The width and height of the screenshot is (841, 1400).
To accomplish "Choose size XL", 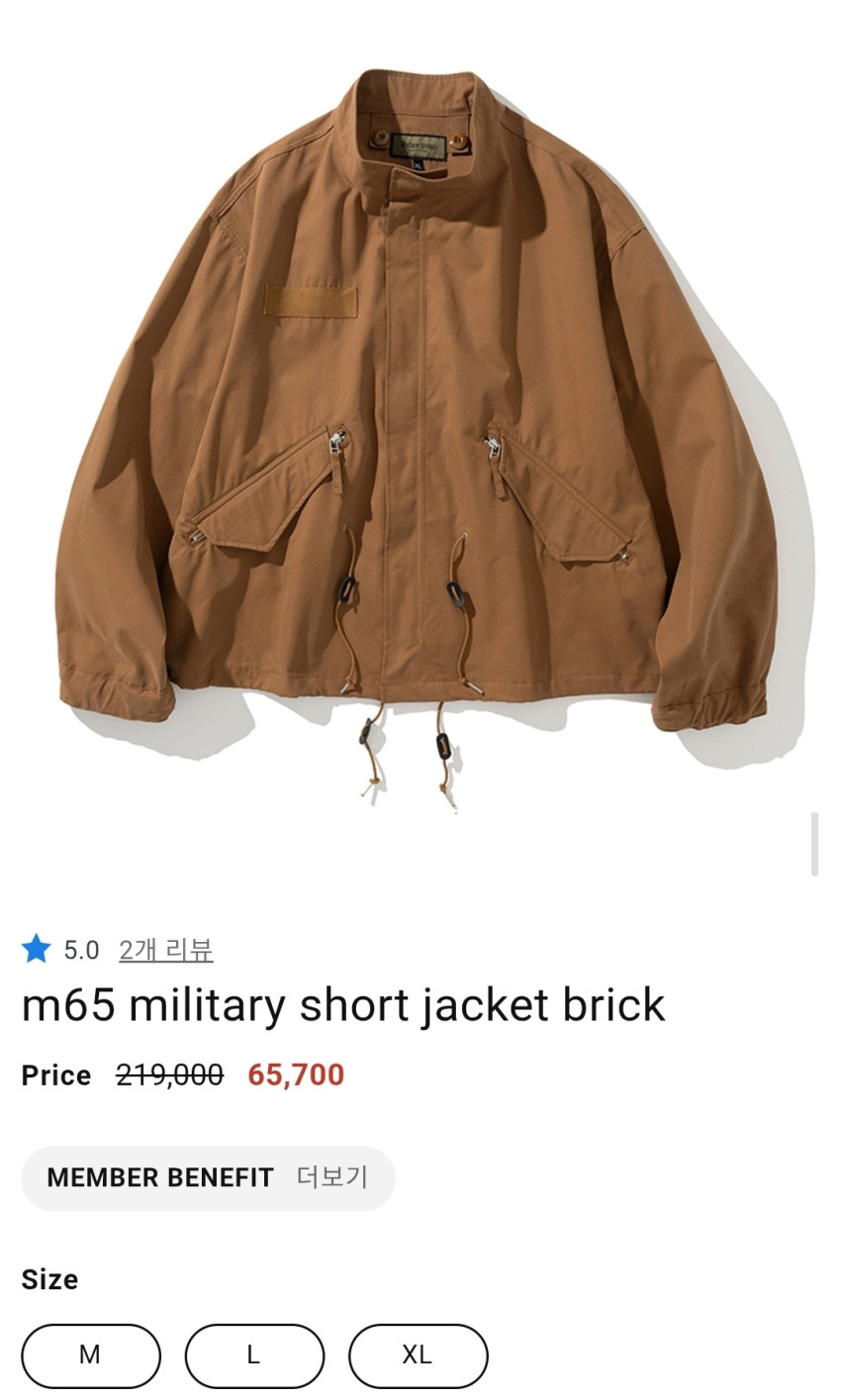I will (x=418, y=1354).
